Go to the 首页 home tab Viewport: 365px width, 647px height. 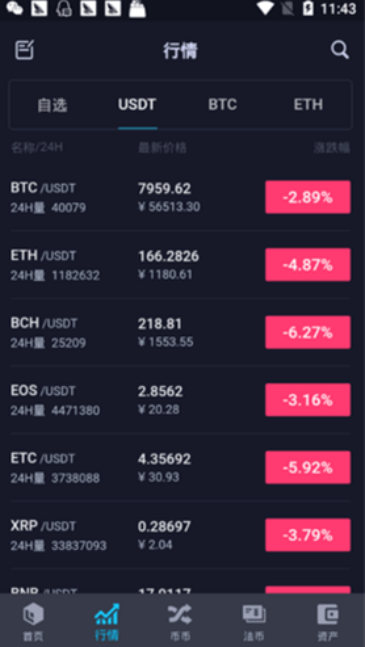[x=33, y=621]
